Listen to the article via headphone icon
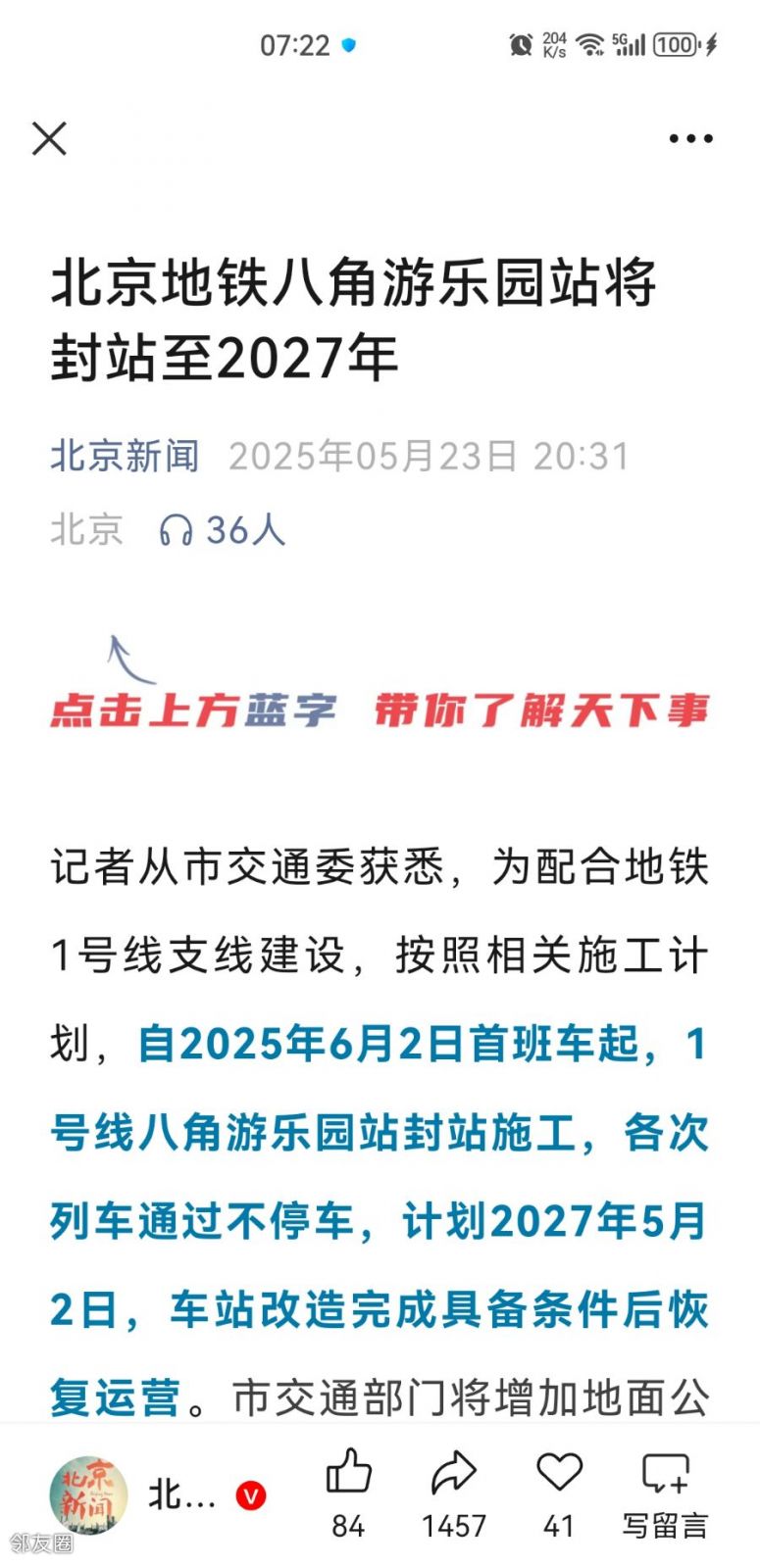 [177, 530]
